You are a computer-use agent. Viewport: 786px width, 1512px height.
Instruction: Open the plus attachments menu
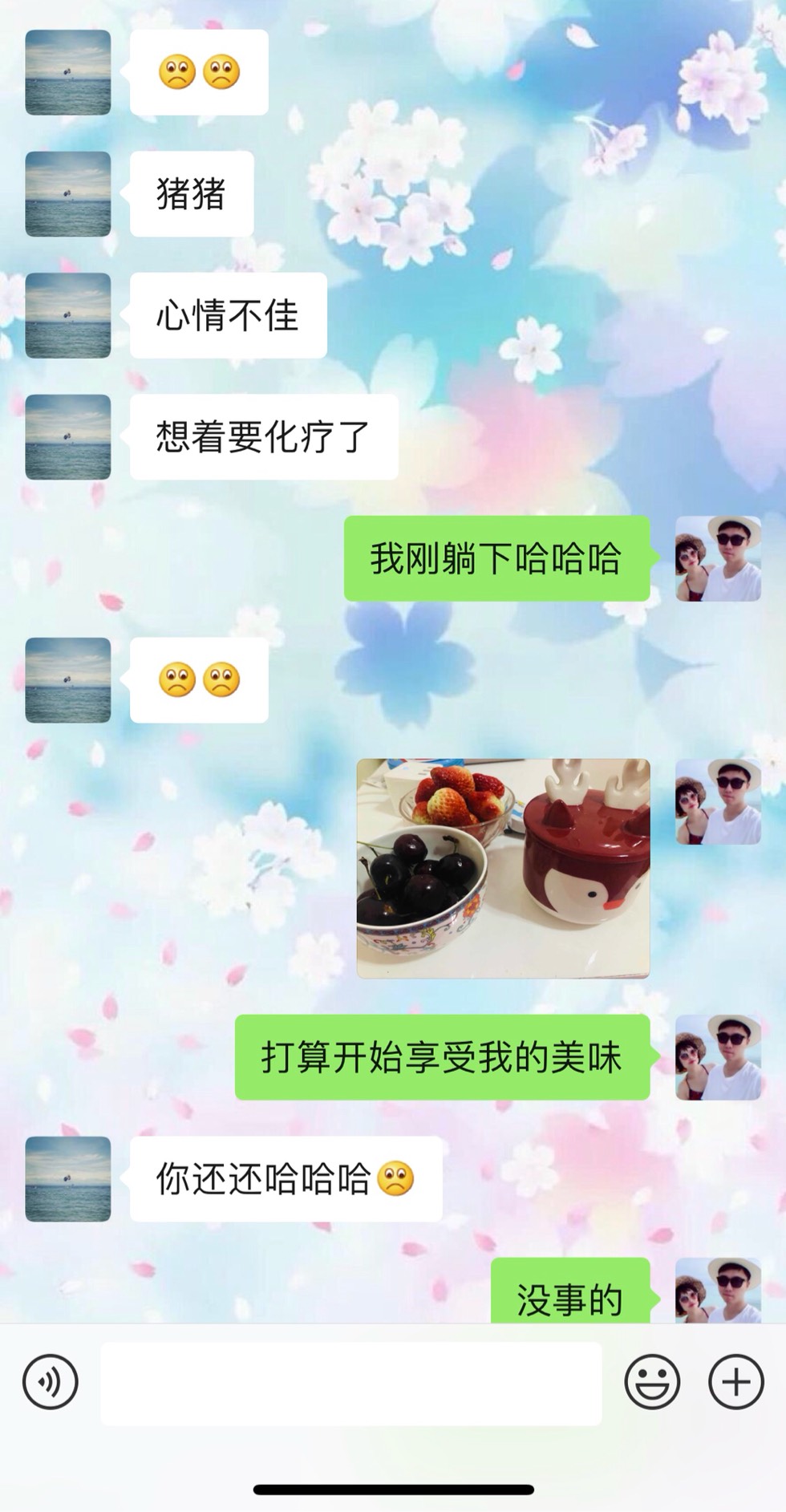[x=735, y=1382]
